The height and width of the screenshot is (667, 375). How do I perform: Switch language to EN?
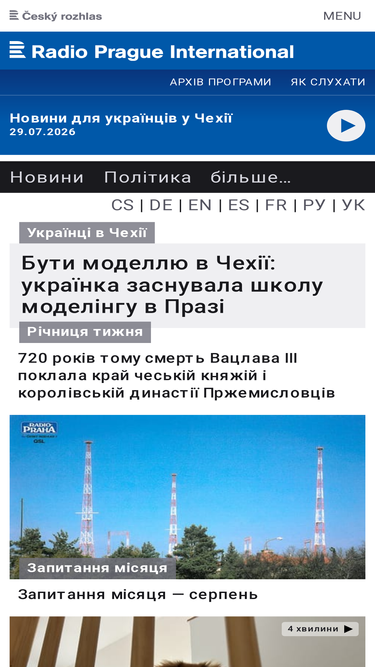click(200, 205)
